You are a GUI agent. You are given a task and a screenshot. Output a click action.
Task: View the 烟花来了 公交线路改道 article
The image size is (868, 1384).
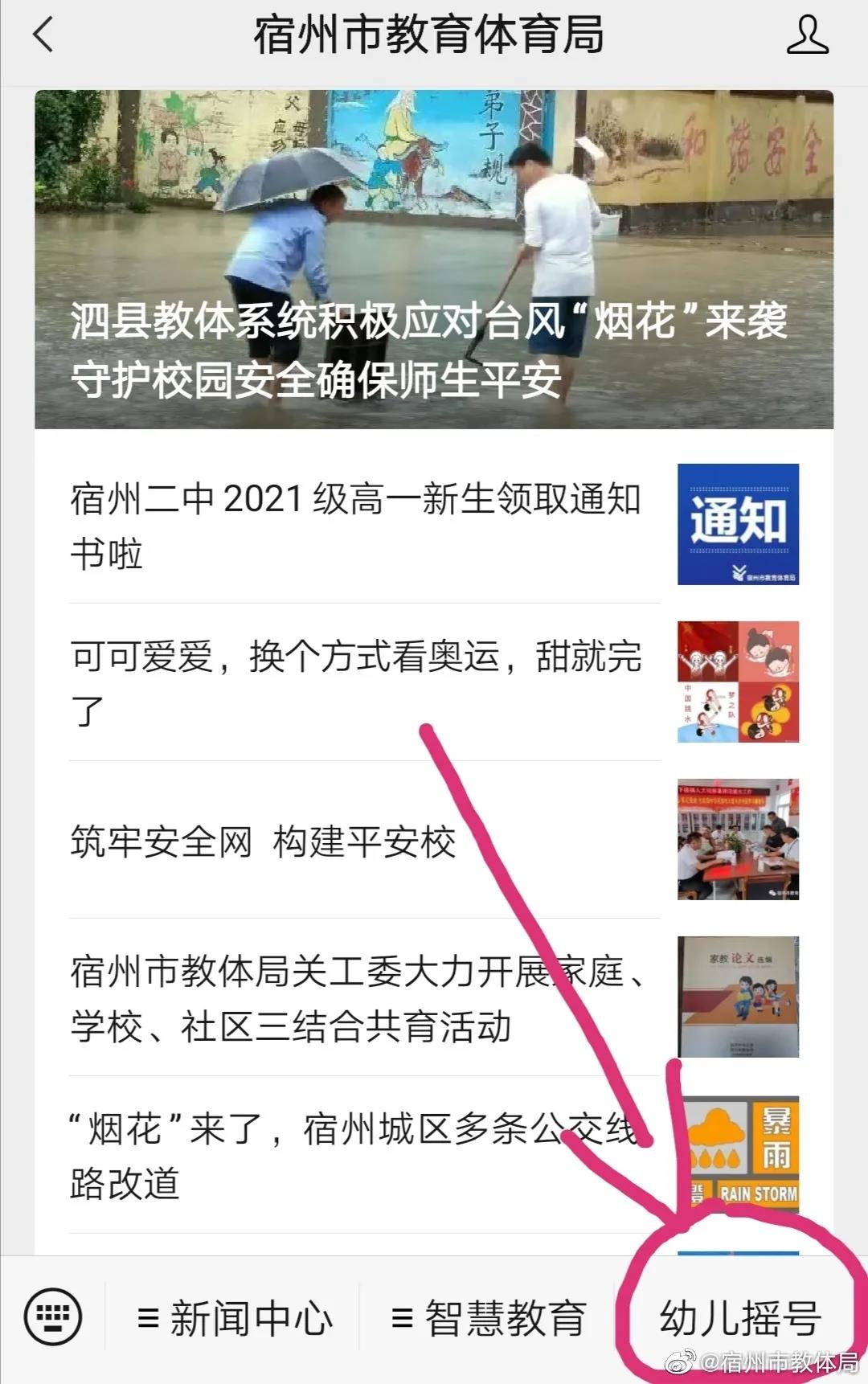pos(355,1156)
